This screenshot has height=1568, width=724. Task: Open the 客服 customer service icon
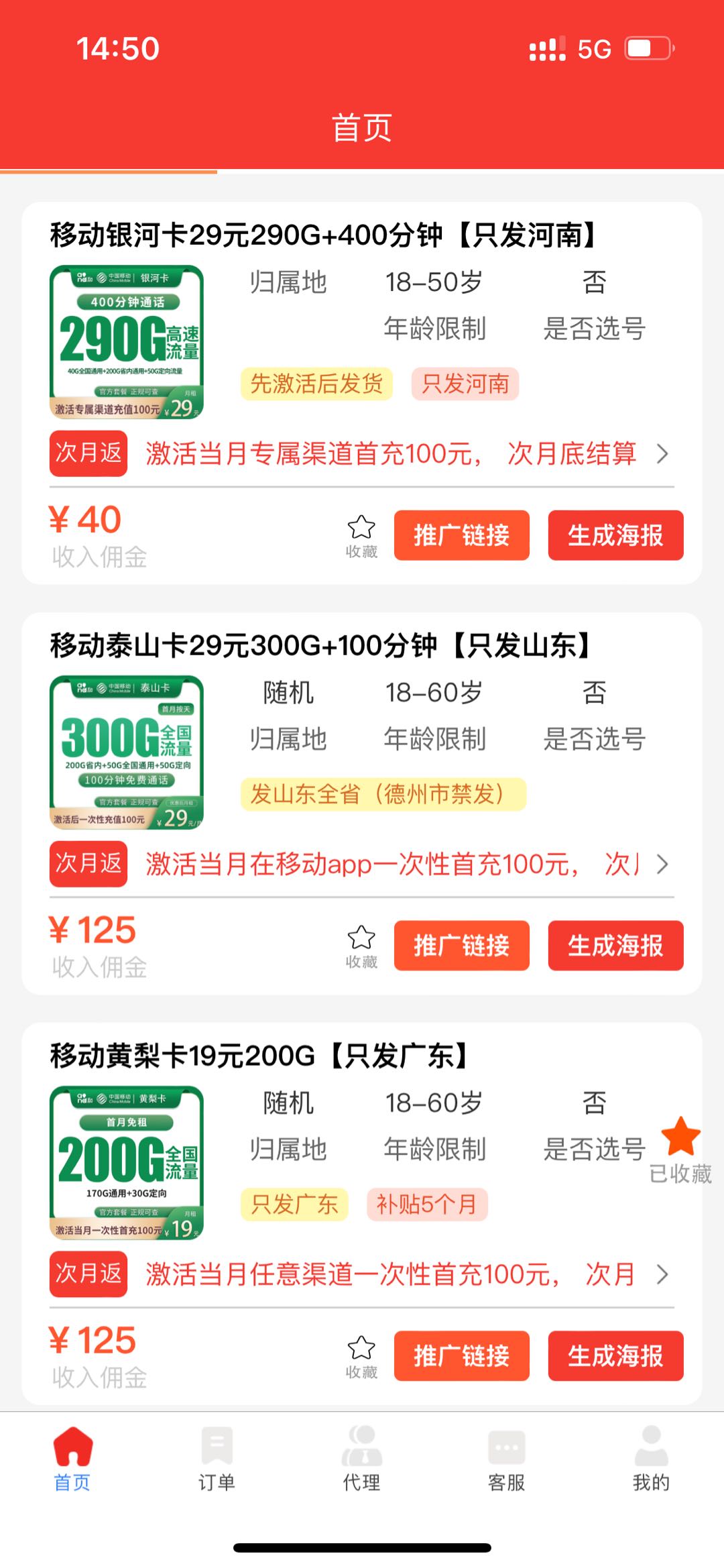point(506,1460)
